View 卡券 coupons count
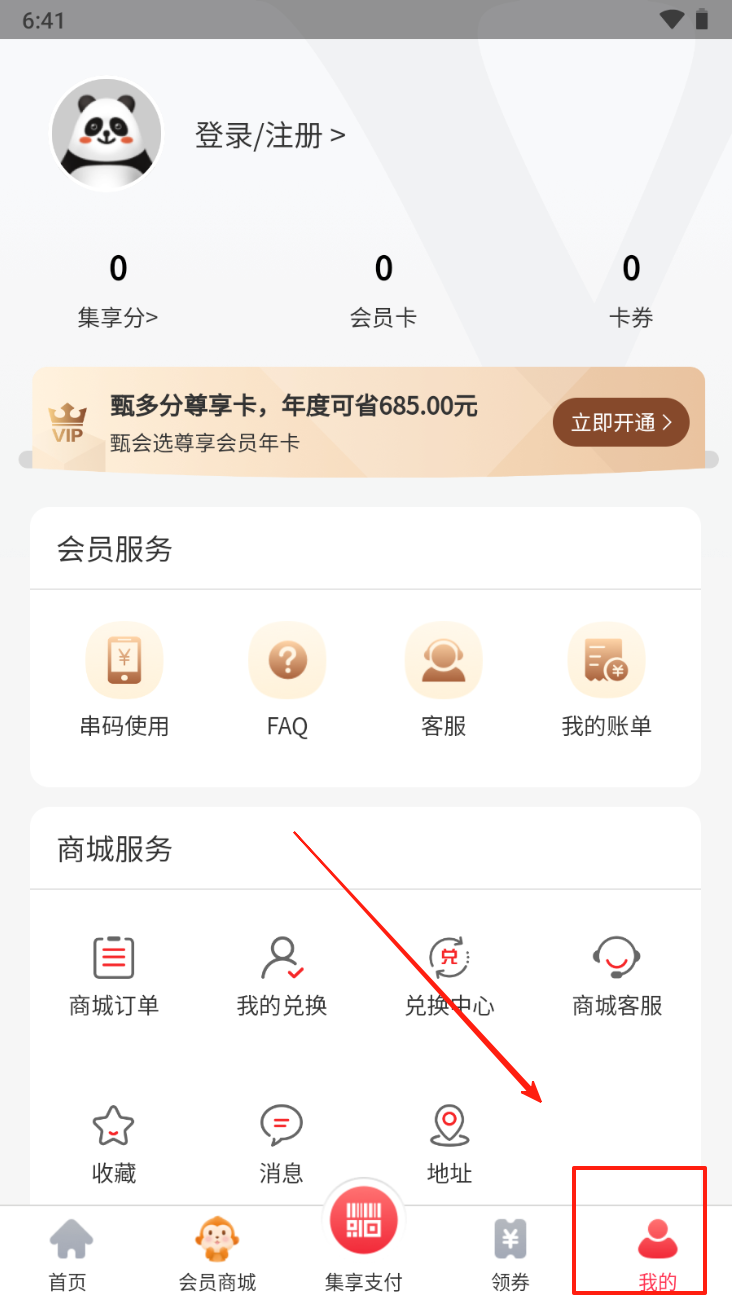 [x=630, y=290]
